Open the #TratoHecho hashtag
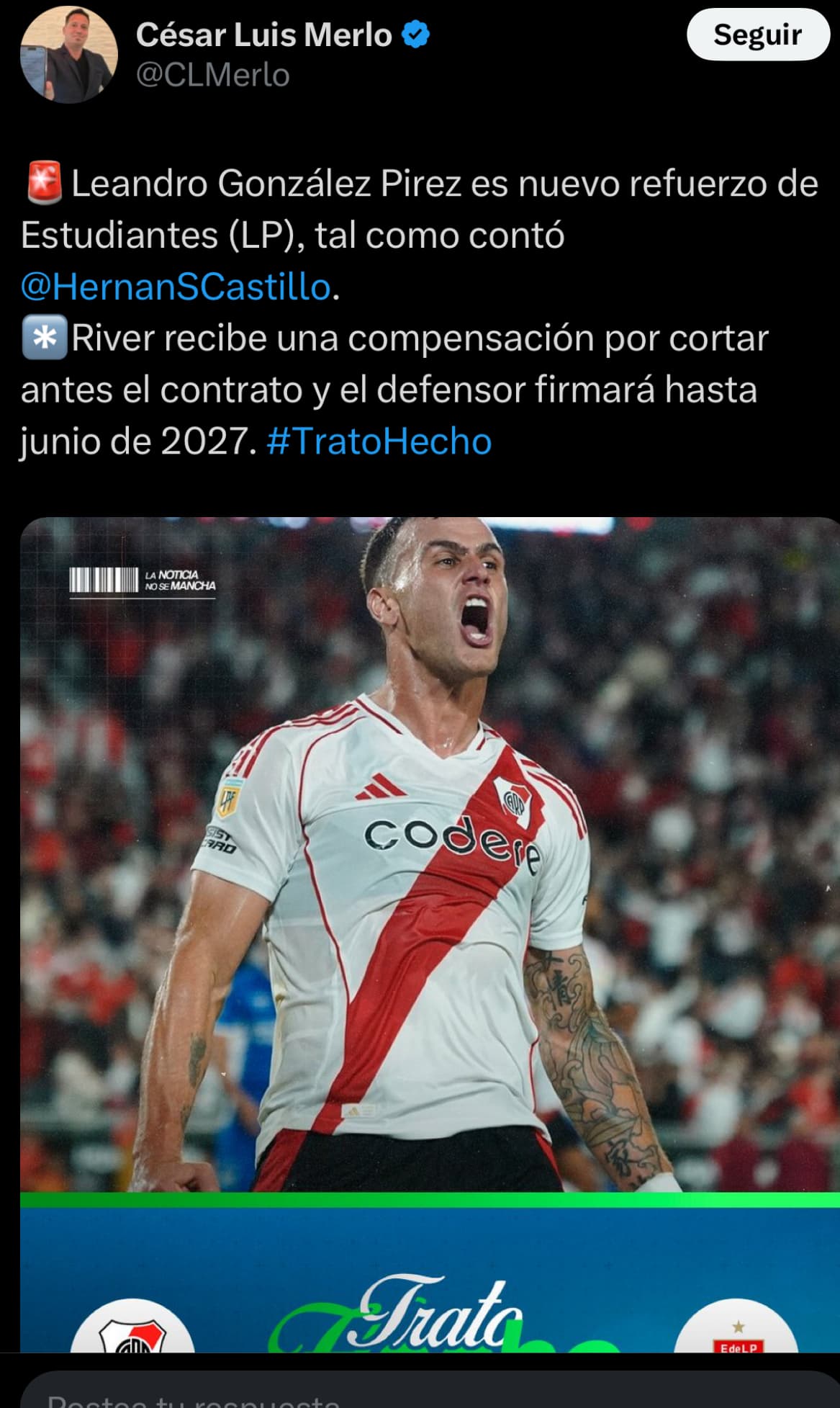The width and height of the screenshot is (840, 1408). [x=379, y=441]
